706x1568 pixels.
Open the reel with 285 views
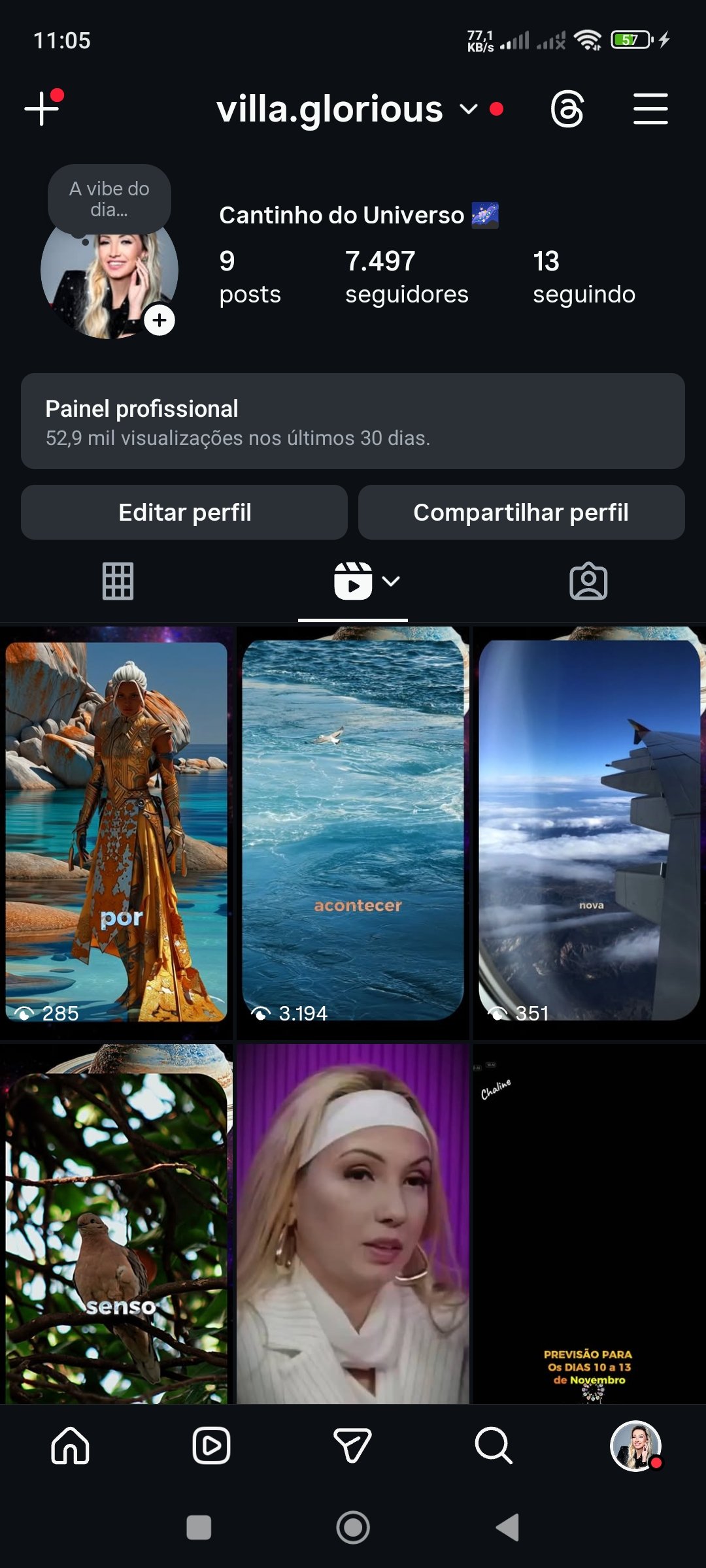click(116, 830)
